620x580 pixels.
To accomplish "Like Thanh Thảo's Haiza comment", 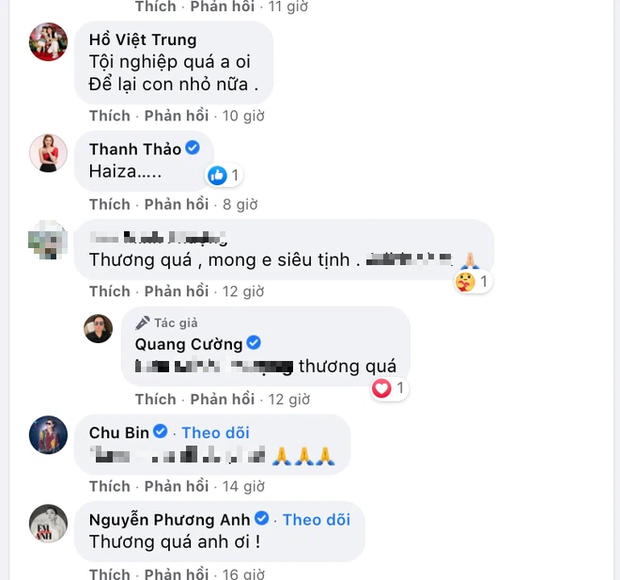I will 109,204.
